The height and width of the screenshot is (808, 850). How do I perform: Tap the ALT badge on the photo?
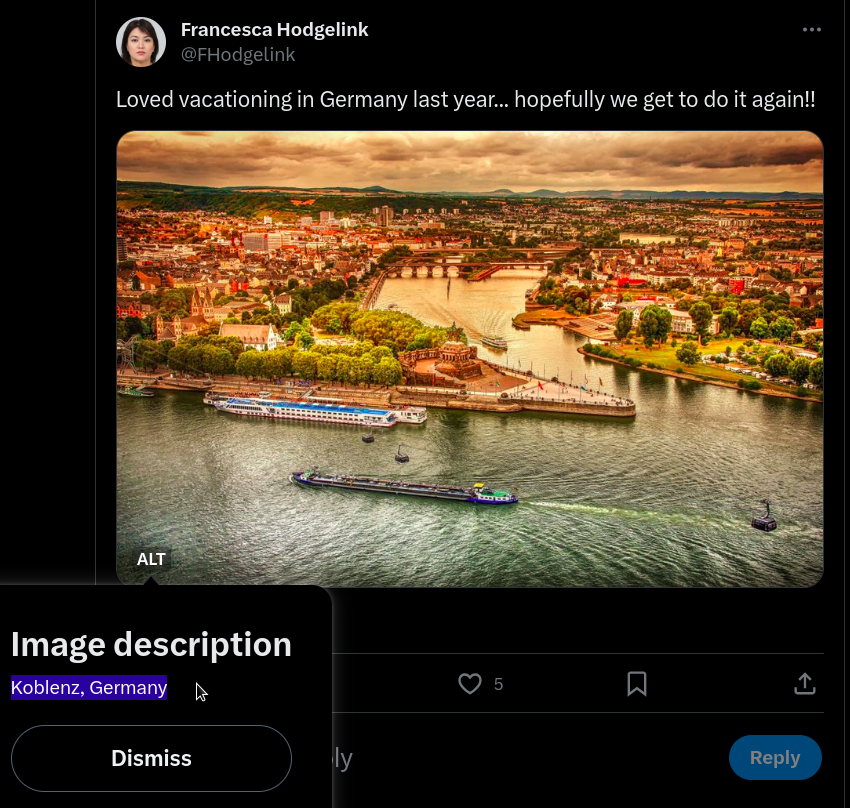click(151, 559)
